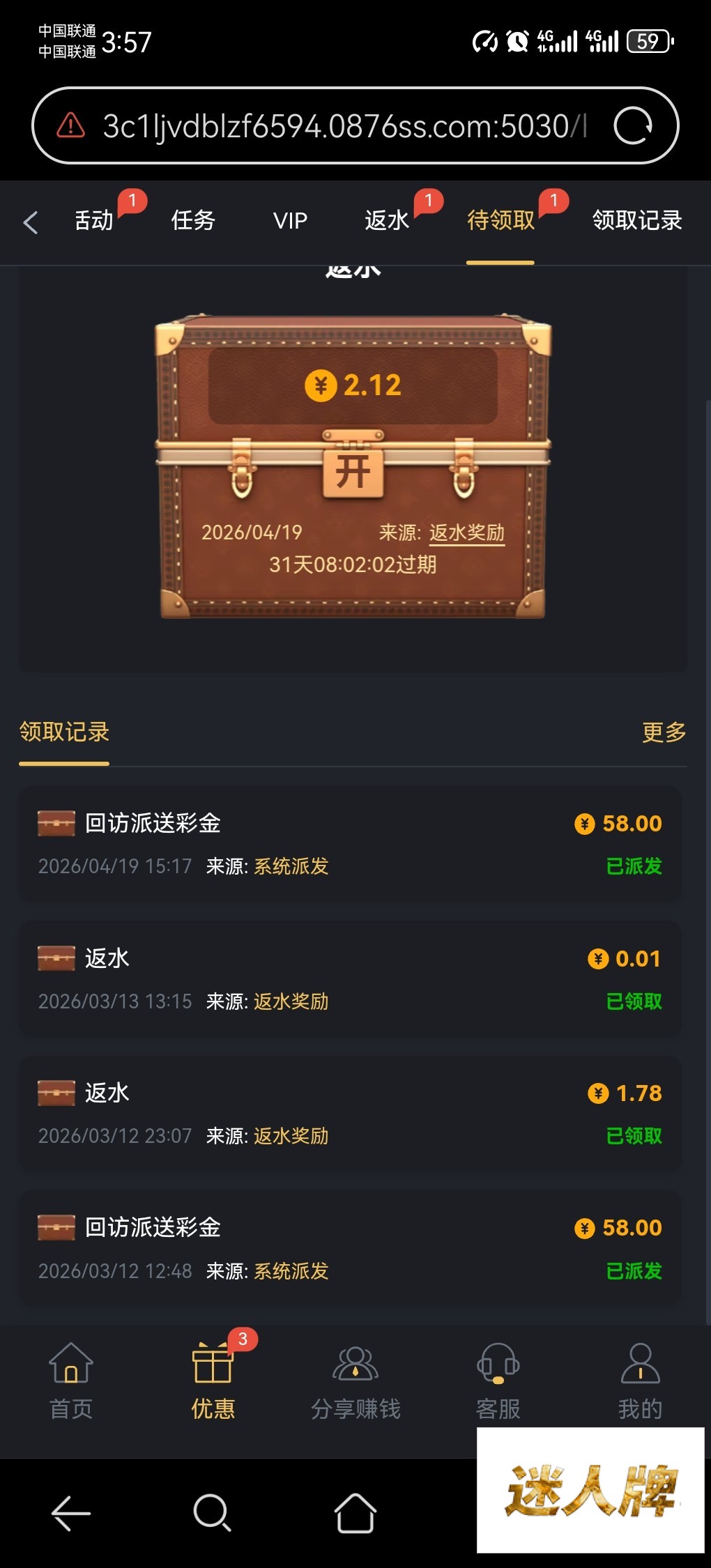This screenshot has height=1568, width=711.
Task: Open the 返水奖励 source link on the chest
Action: 466,533
